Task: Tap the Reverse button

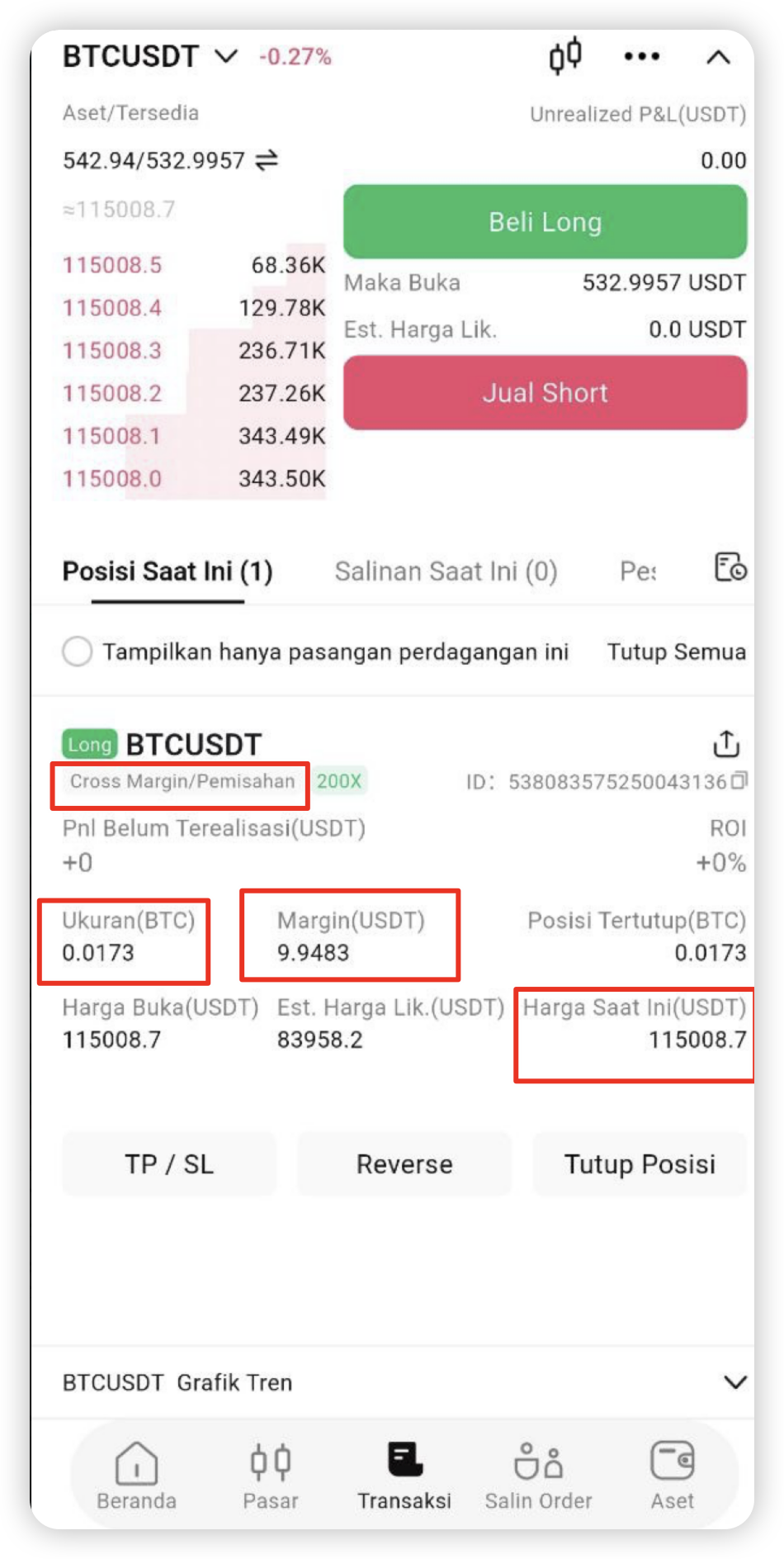Action: [x=404, y=1164]
